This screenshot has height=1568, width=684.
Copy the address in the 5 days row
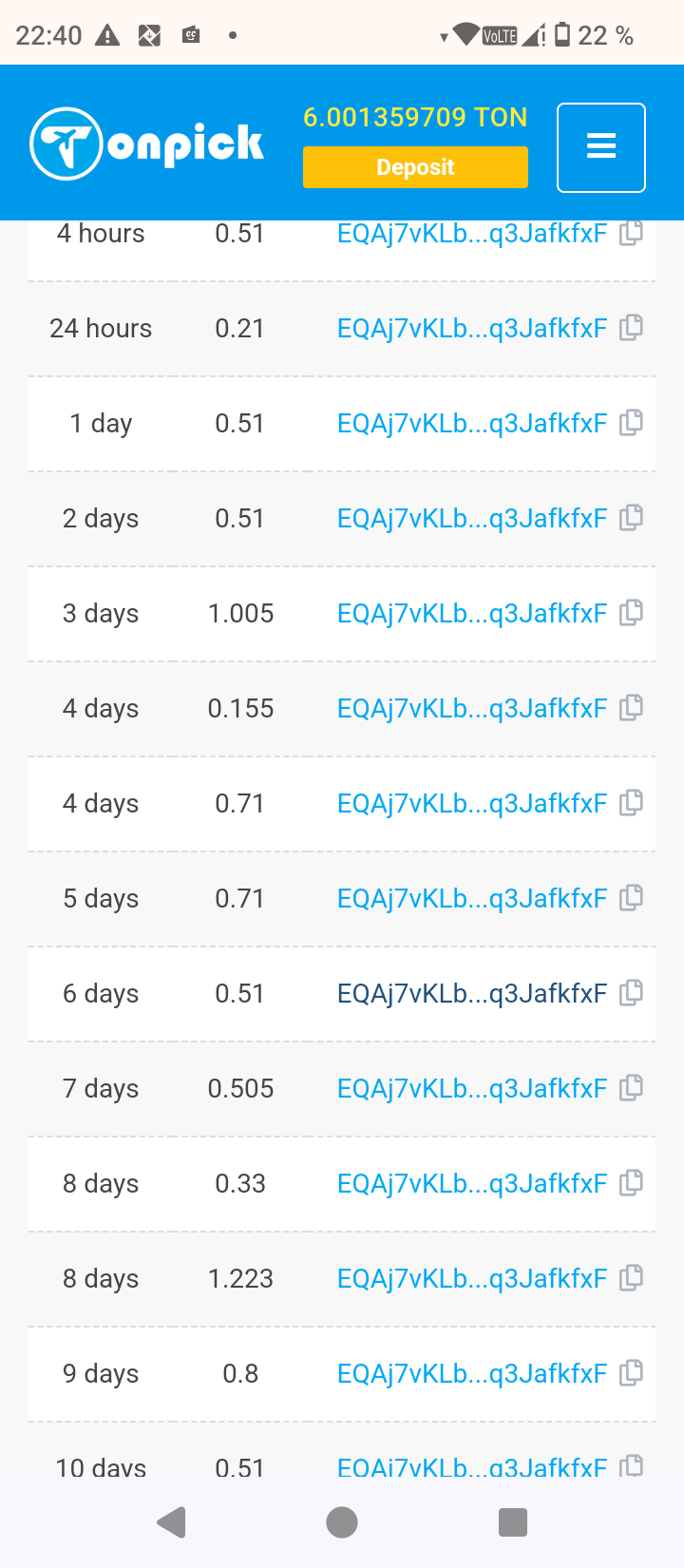click(631, 898)
